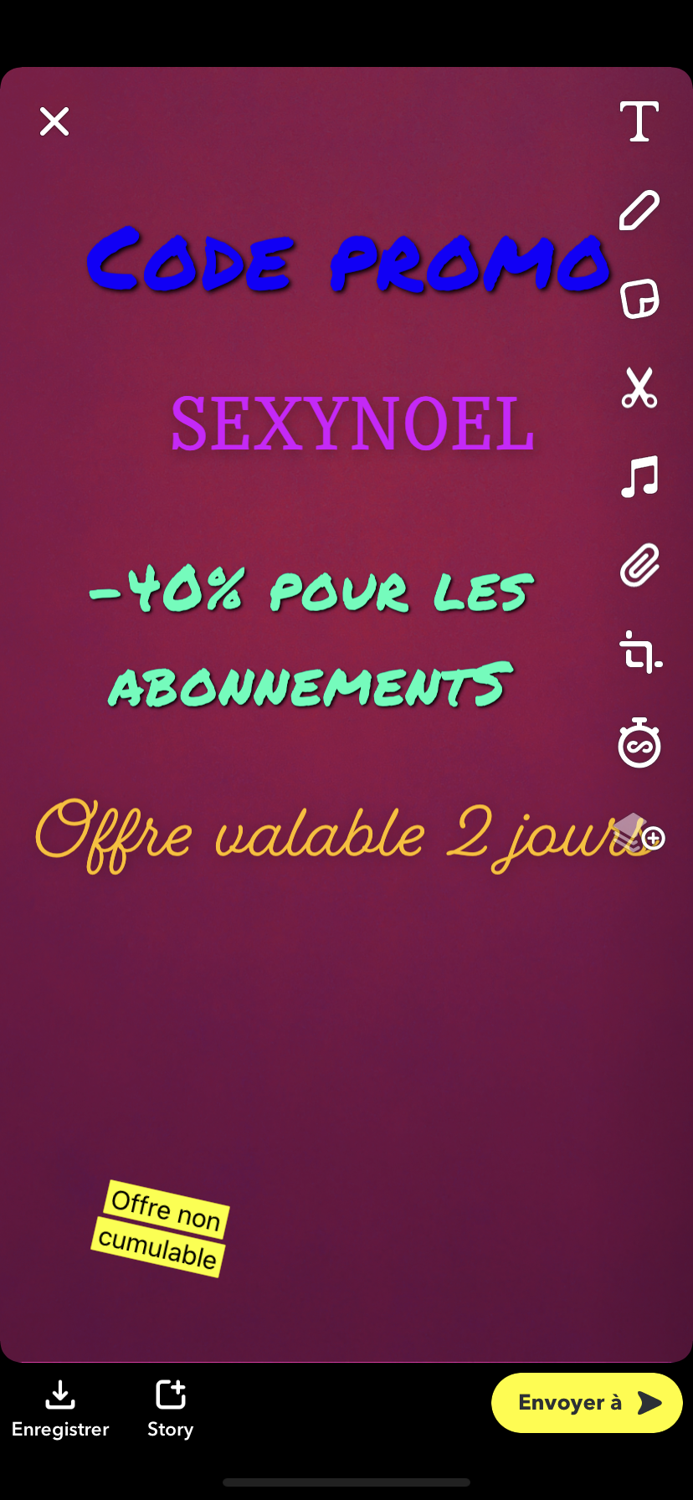693x1500 pixels.
Task: Tap the Envoyer à send button
Action: (587, 1402)
